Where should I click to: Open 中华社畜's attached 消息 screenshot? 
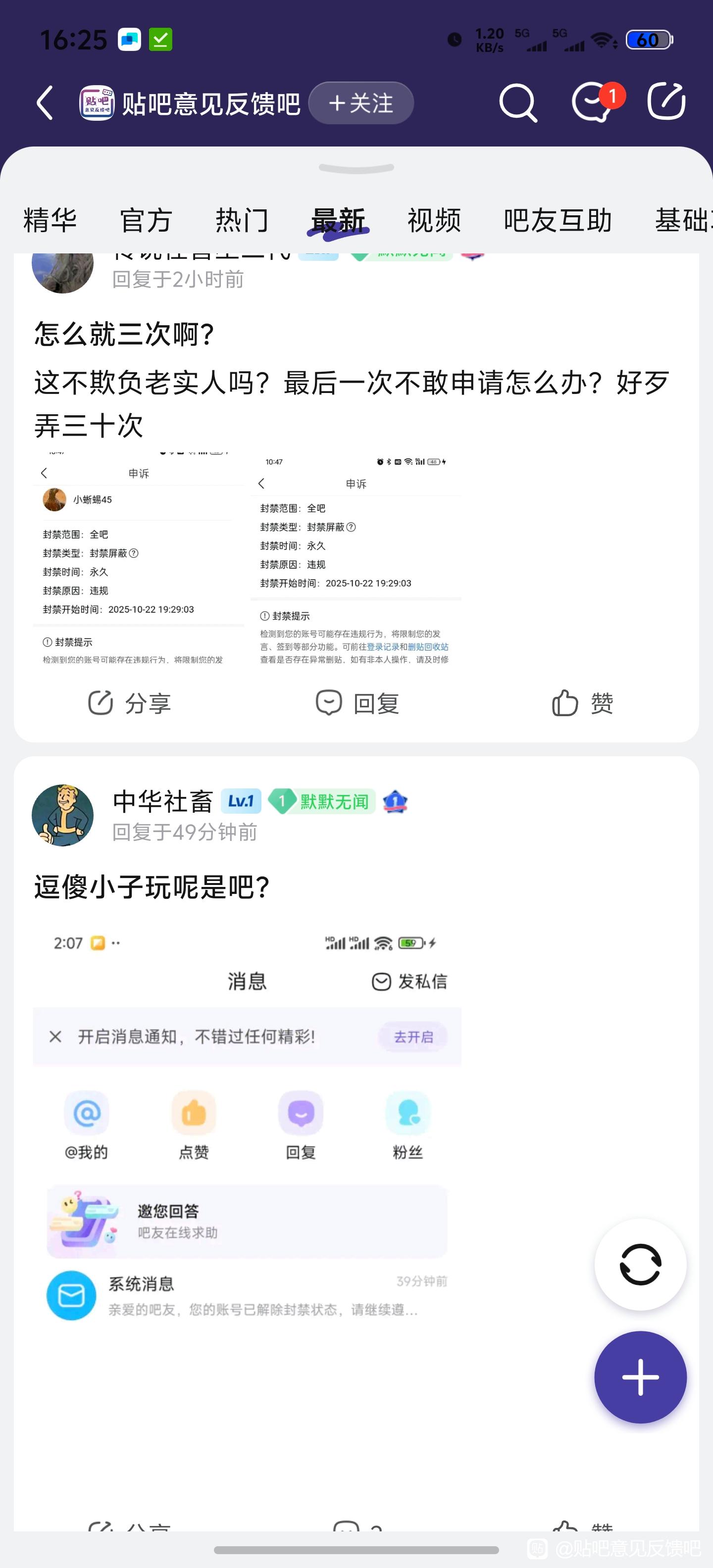tap(247, 1126)
